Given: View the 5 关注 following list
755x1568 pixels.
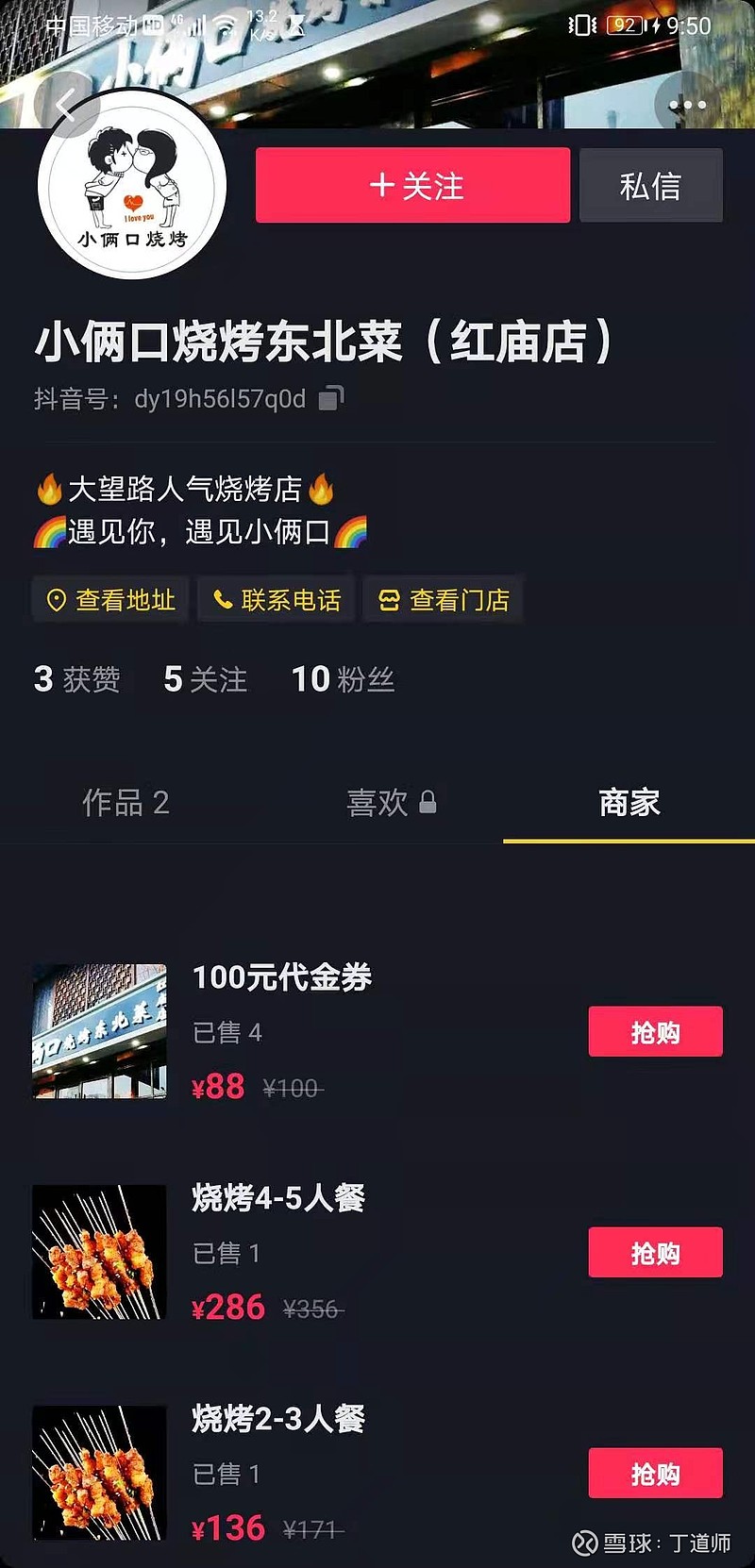Looking at the screenshot, I should tap(205, 679).
